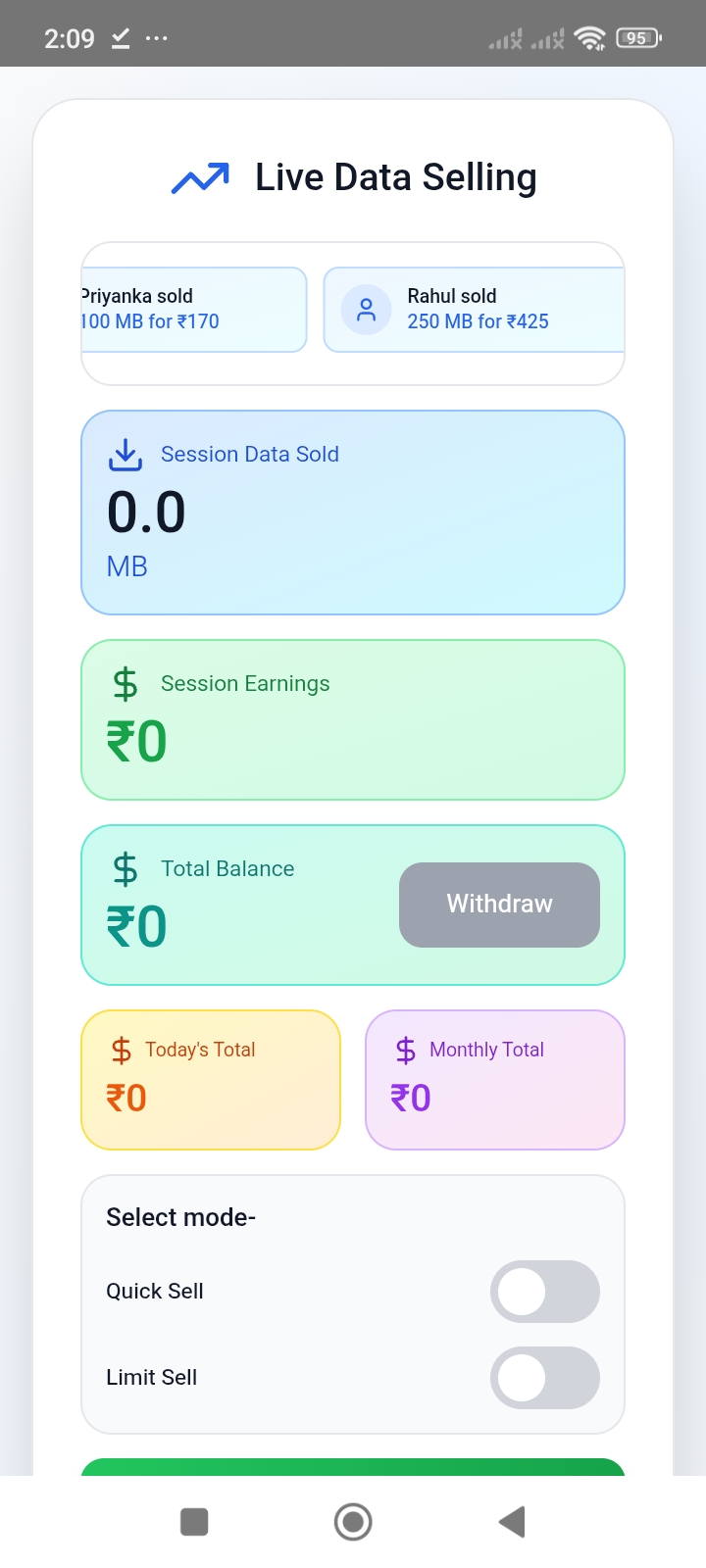Tap the green button at screen bottom
706x1568 pixels.
(353, 1470)
